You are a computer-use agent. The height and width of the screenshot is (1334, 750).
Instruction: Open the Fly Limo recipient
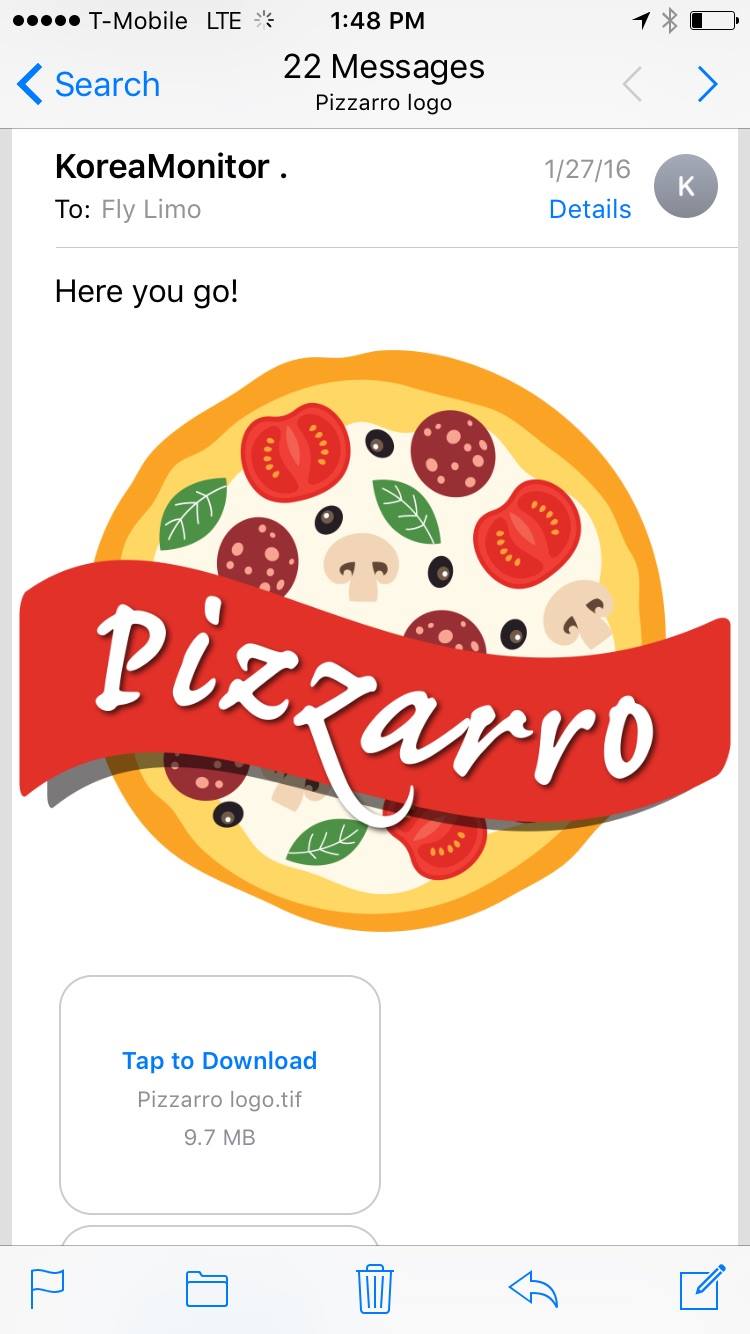[x=151, y=209]
